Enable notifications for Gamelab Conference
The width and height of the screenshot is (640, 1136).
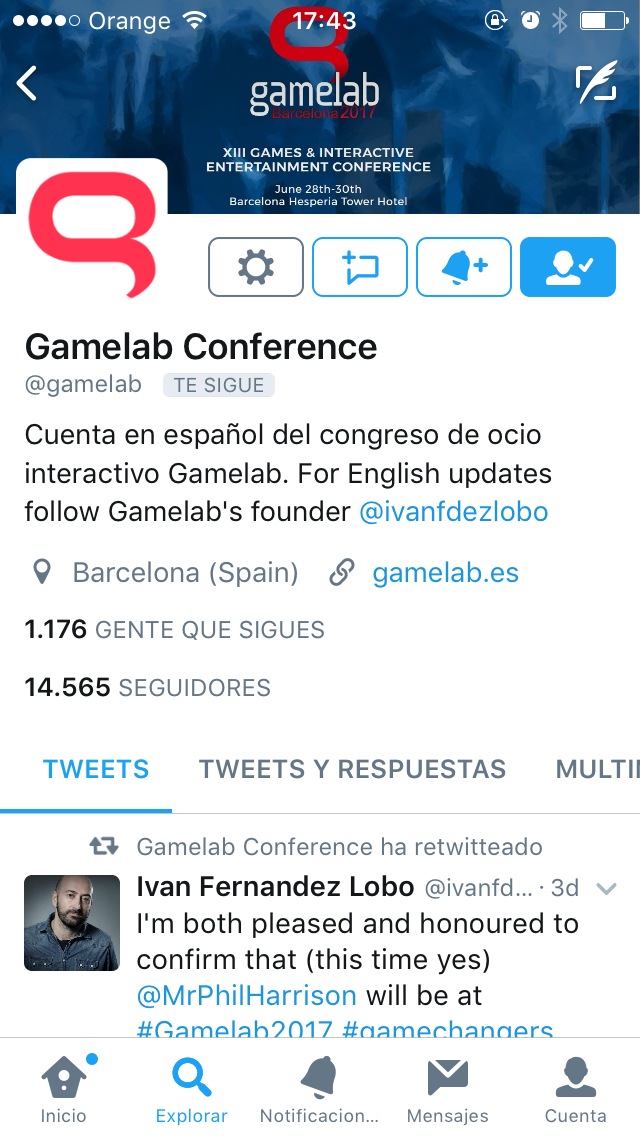point(464,267)
